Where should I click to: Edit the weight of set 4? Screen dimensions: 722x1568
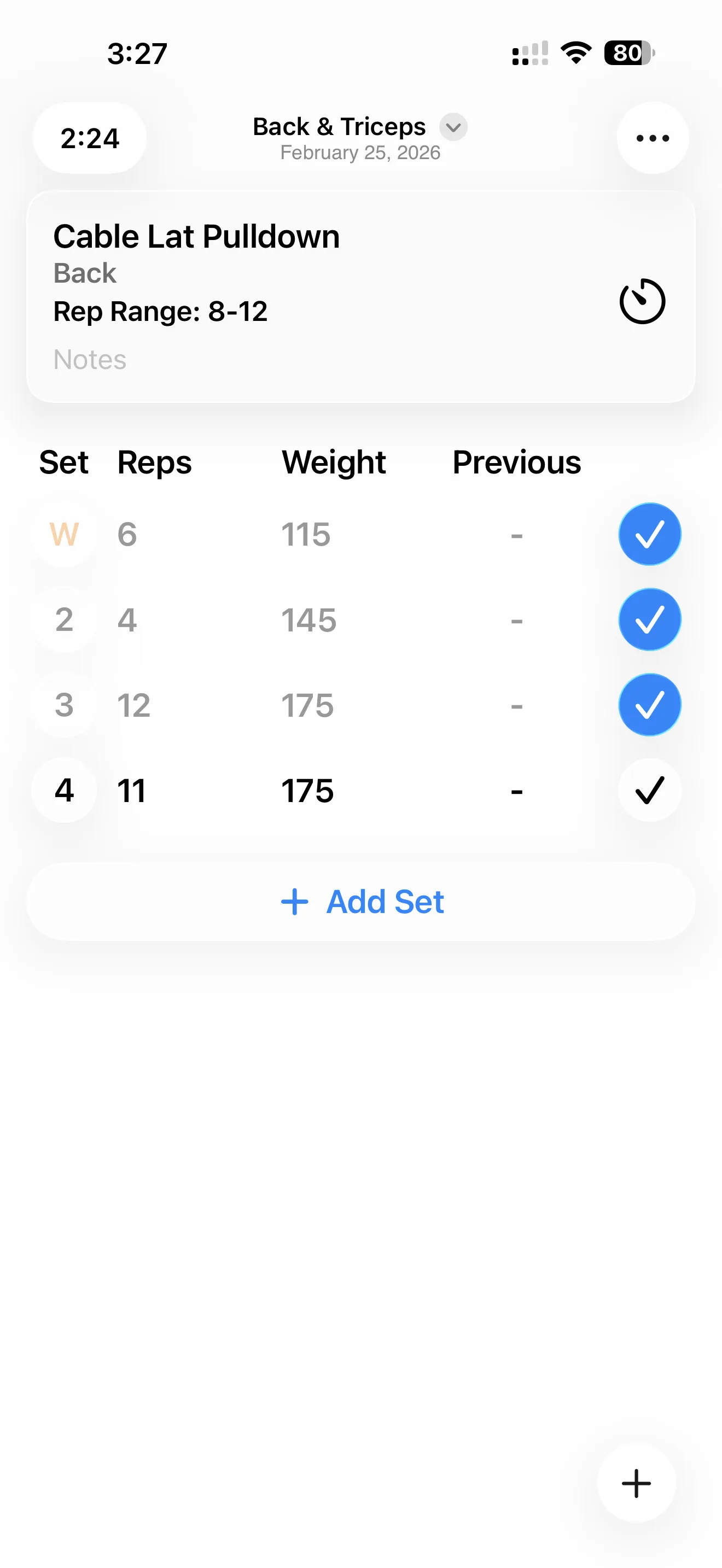click(x=307, y=791)
